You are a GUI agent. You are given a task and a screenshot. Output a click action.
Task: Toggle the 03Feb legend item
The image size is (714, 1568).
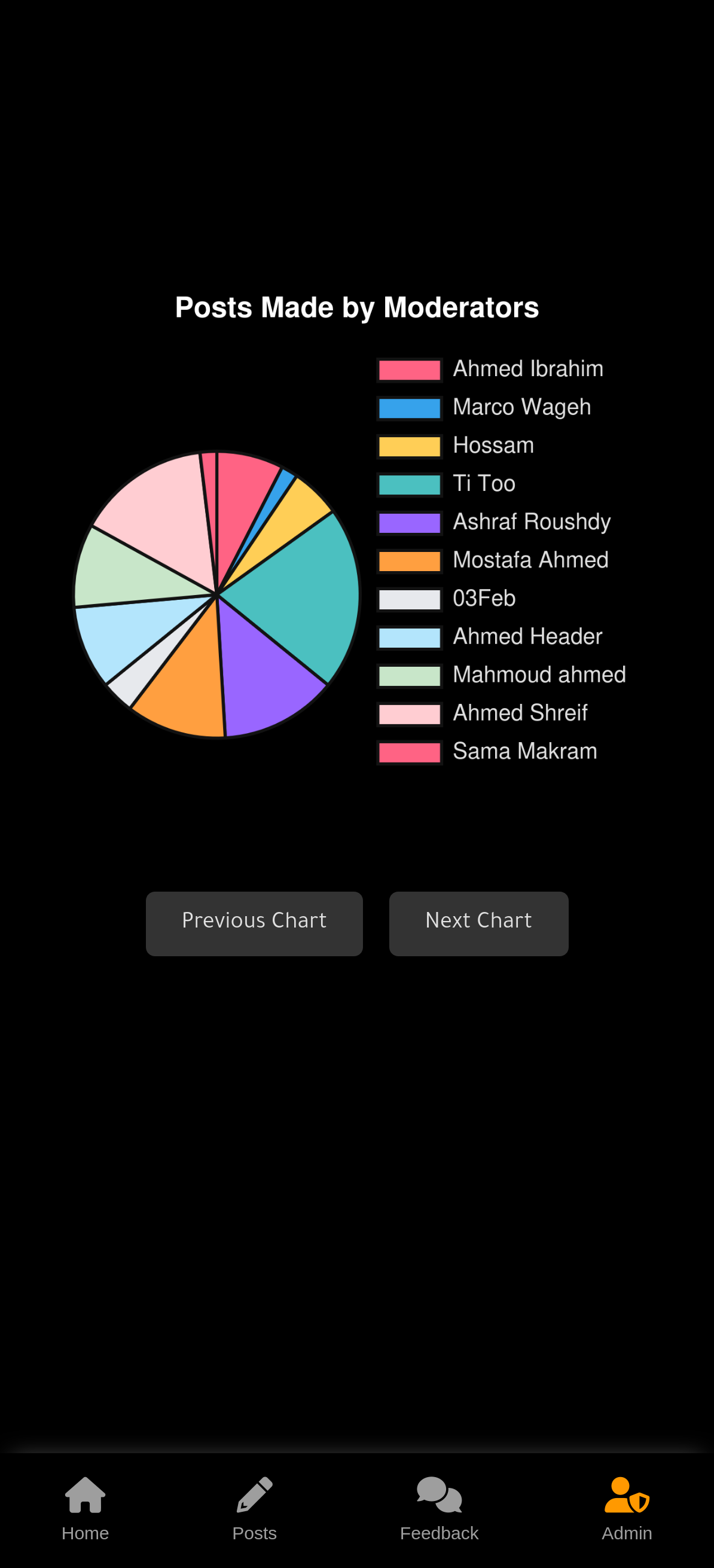tap(447, 599)
